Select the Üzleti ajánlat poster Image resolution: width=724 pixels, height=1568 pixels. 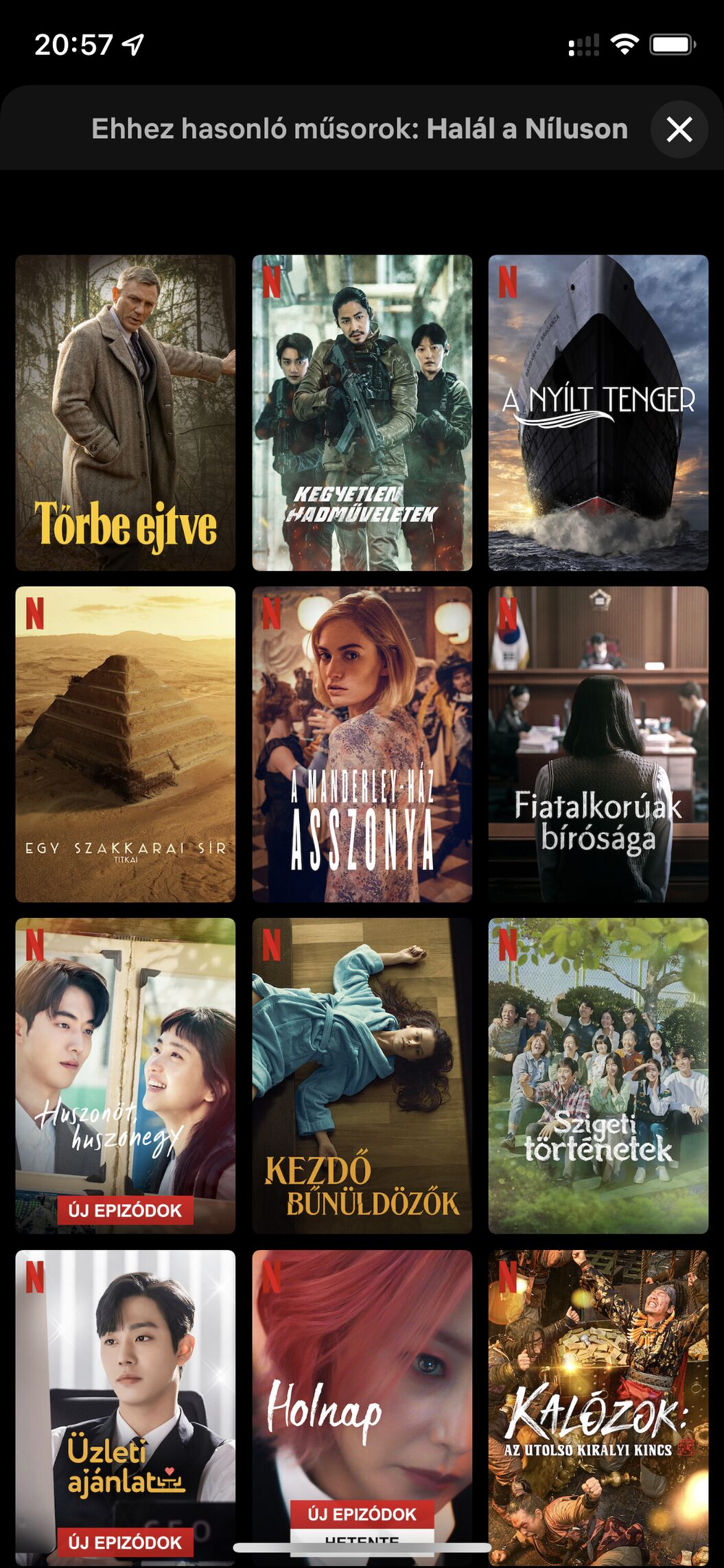(125, 1400)
